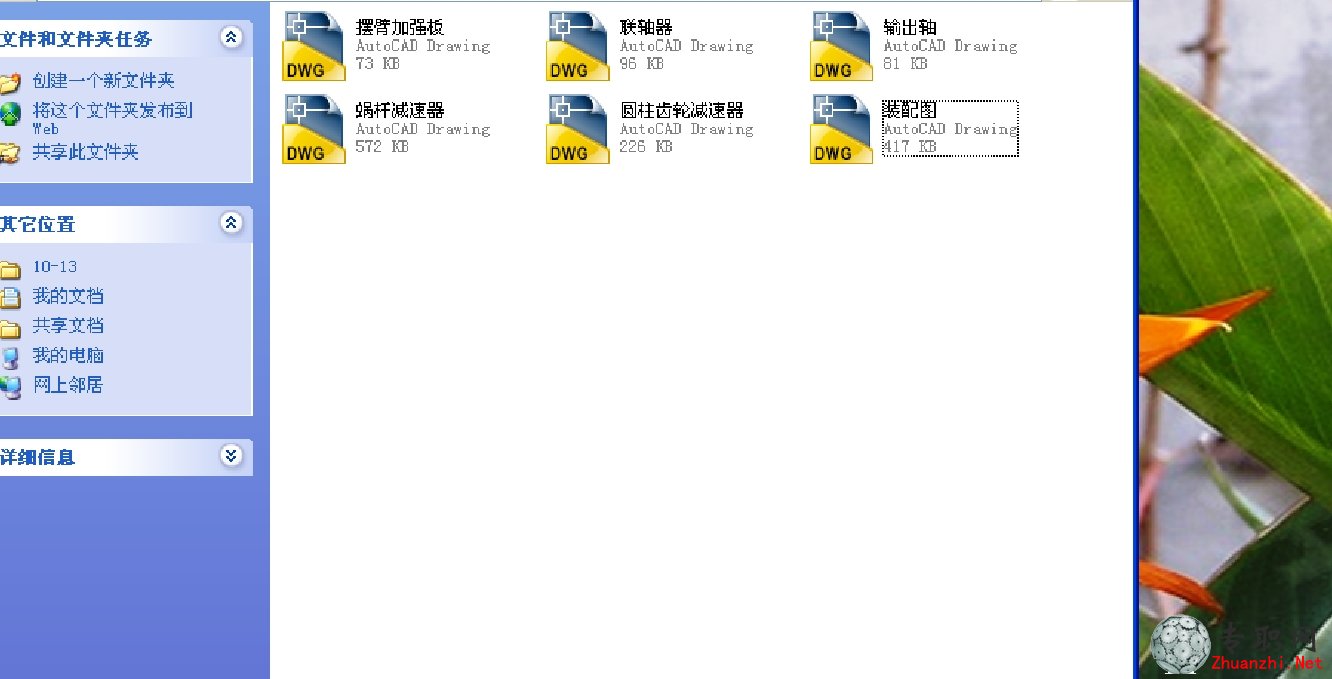Expand the 详细信息 panel
Viewport: 1332px width, 679px height.
(231, 457)
